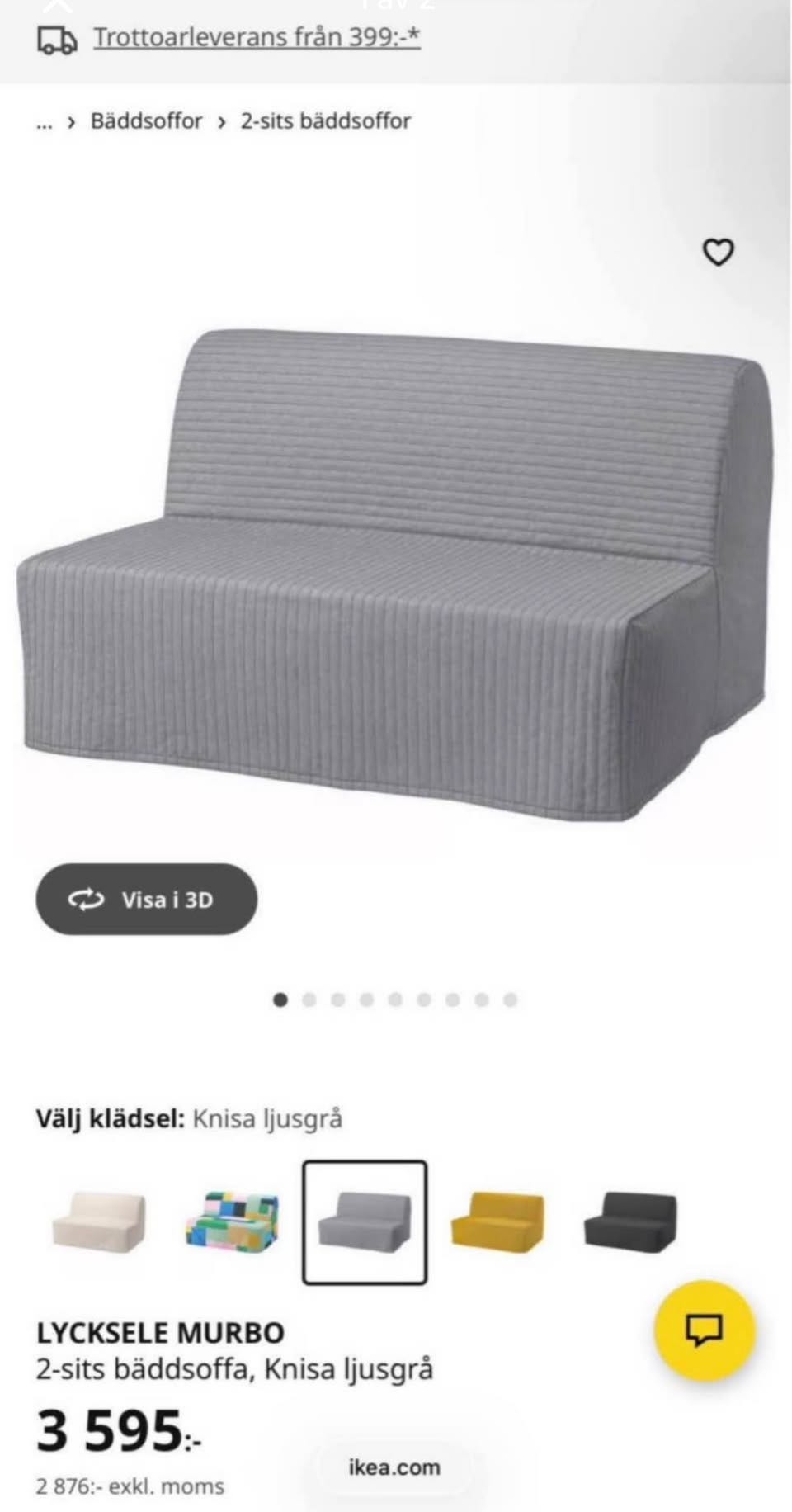Go to 2-sits bäddsoffor category

[325, 120]
